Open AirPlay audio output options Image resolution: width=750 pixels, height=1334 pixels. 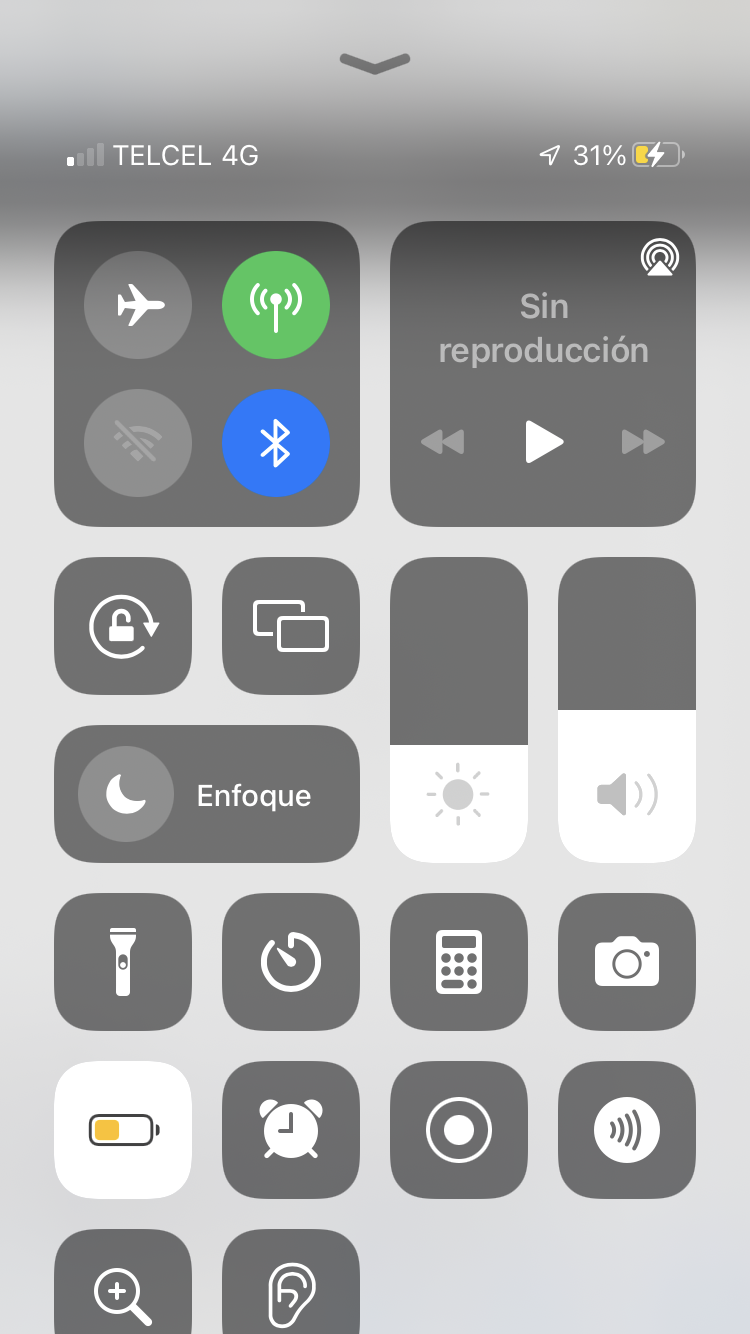[660, 257]
